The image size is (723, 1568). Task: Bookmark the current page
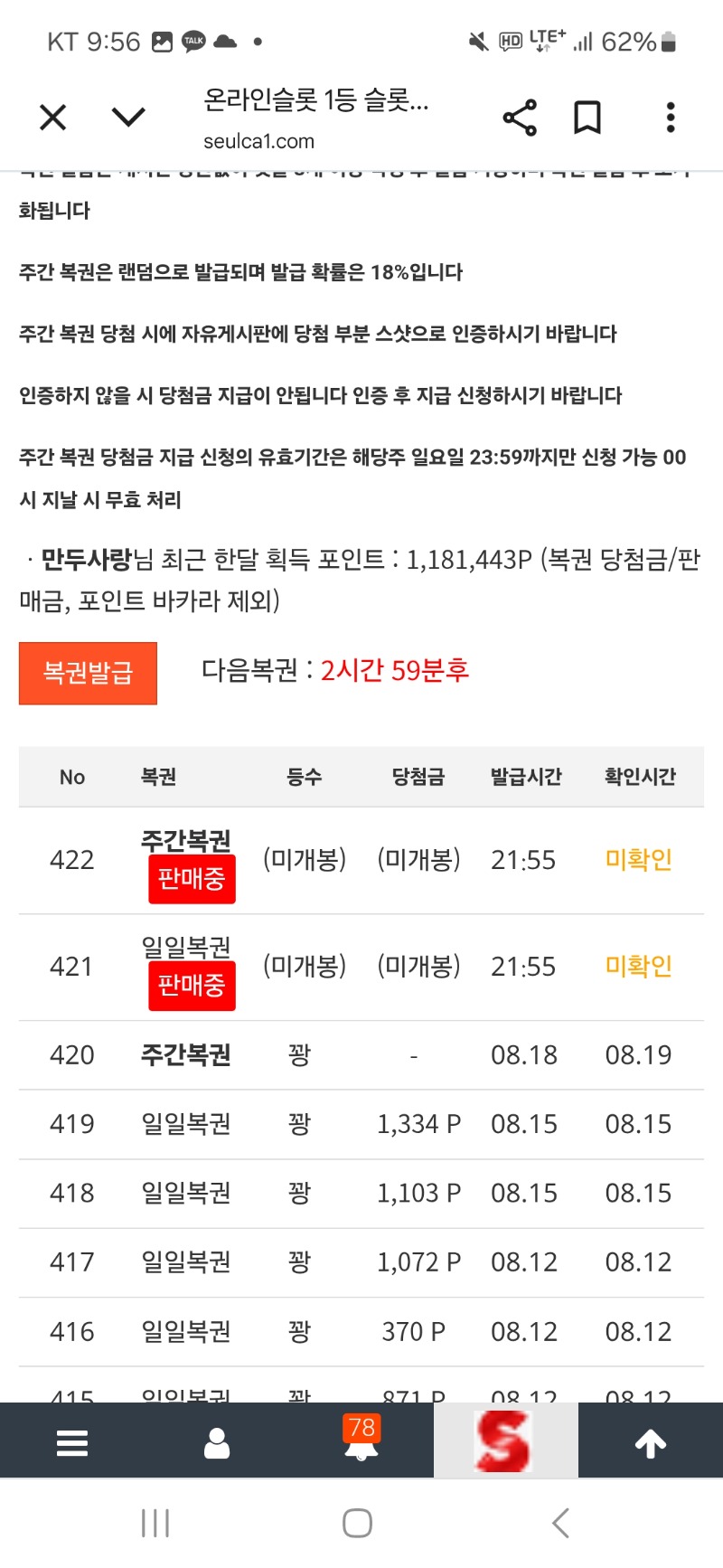coord(587,118)
